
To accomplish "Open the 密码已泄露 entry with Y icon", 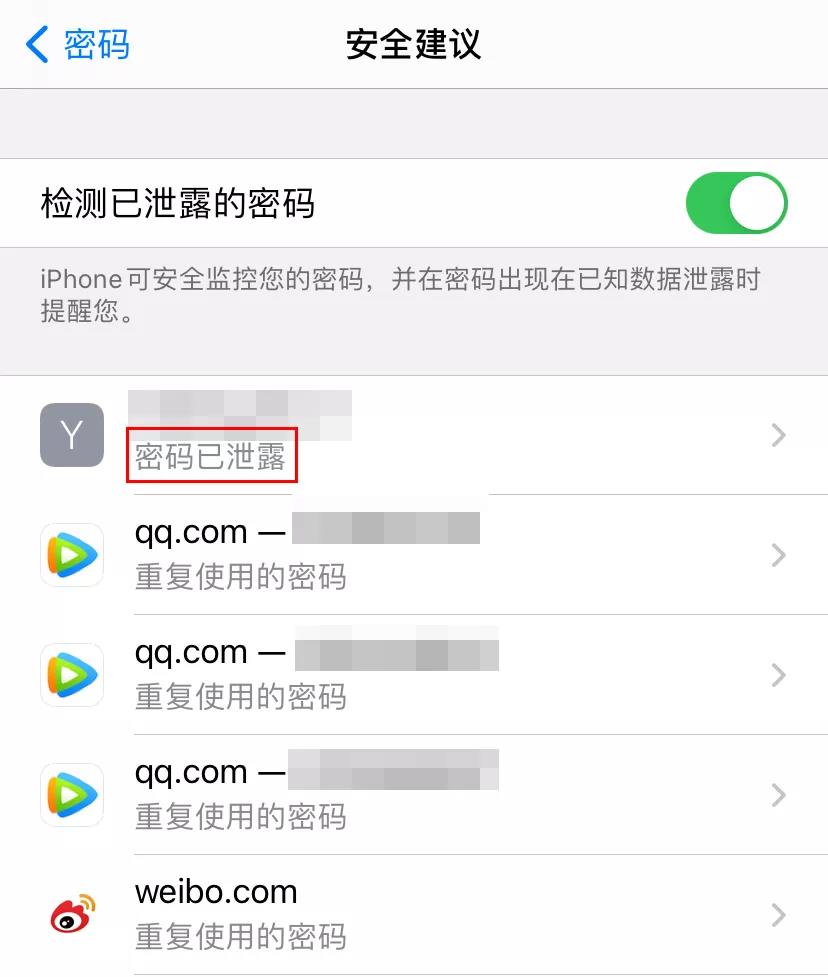I will [414, 435].
